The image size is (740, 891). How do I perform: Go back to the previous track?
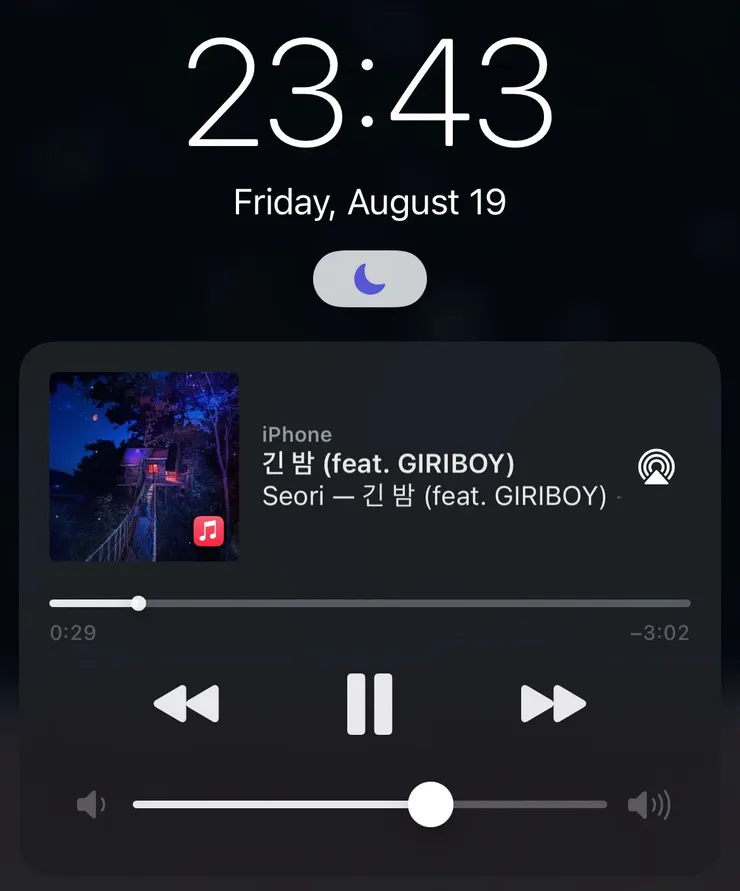pos(186,704)
